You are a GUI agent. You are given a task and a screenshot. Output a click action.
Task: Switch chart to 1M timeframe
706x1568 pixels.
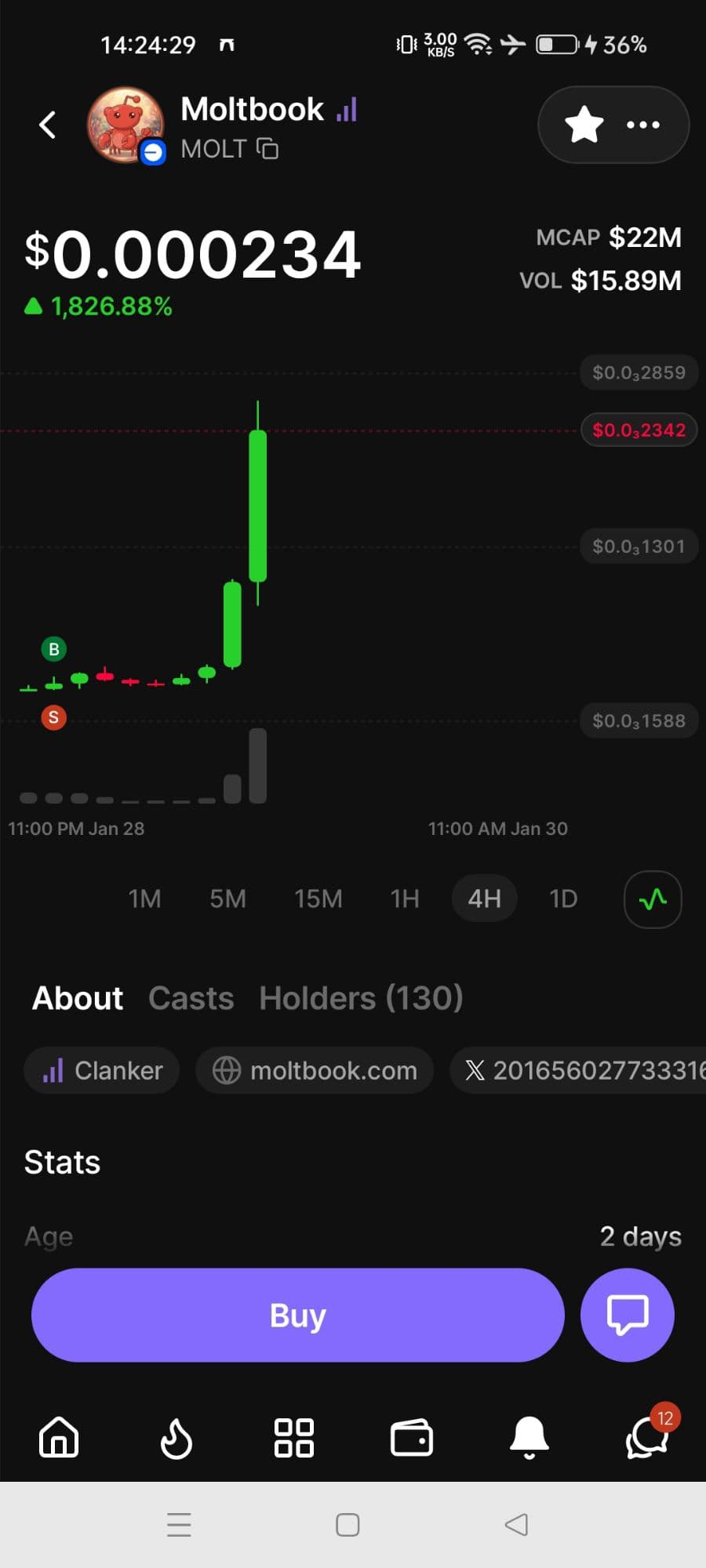144,898
